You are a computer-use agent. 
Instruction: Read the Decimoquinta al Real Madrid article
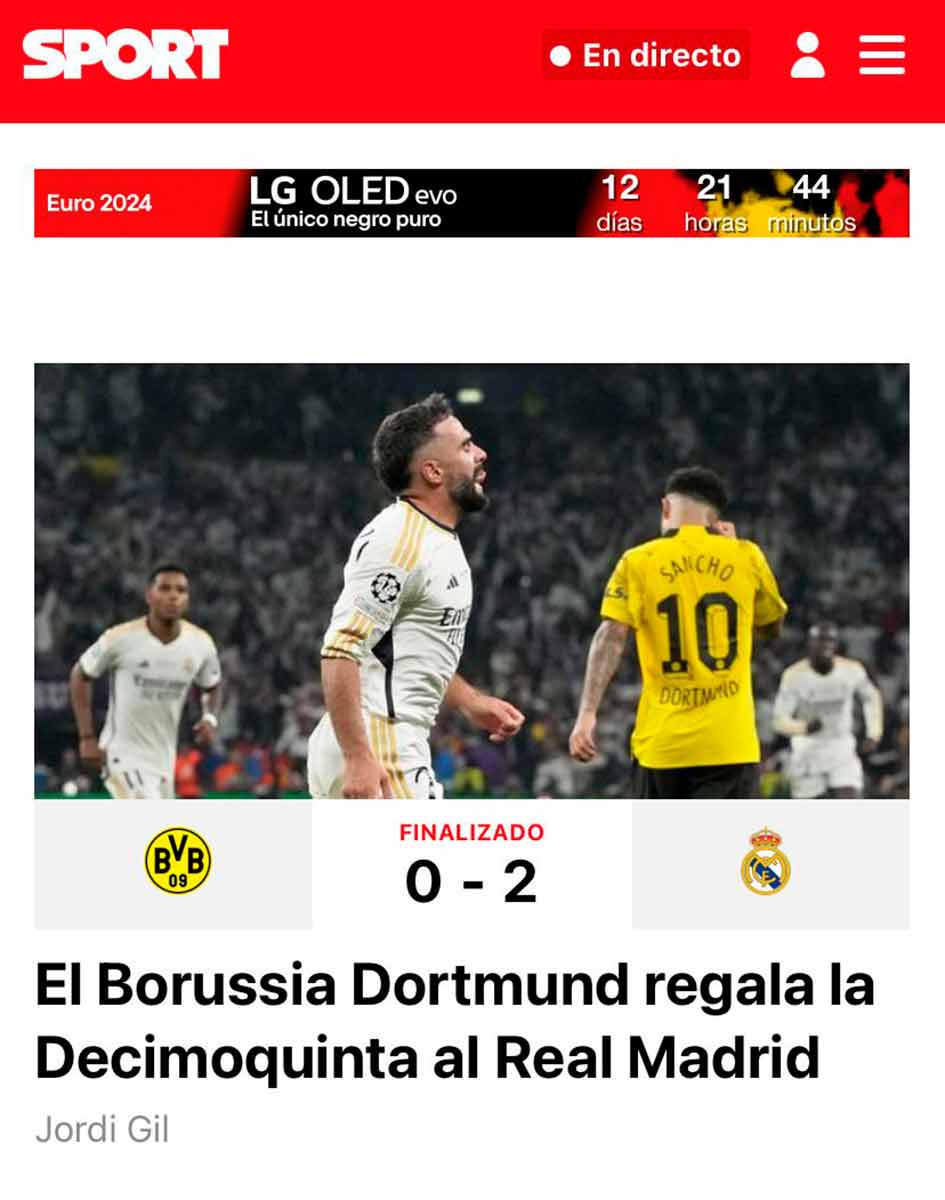pyautogui.click(x=455, y=1021)
